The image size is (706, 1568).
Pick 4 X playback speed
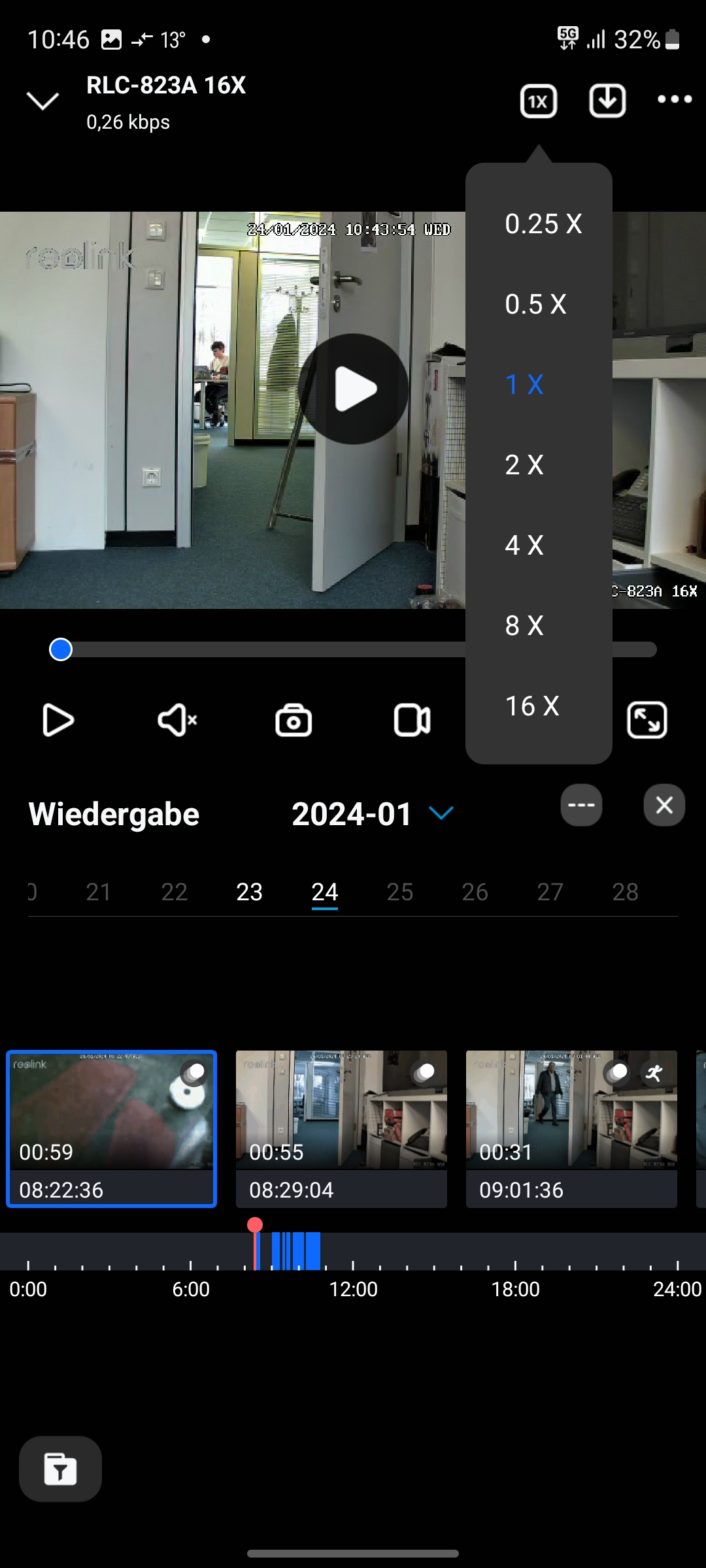(524, 546)
